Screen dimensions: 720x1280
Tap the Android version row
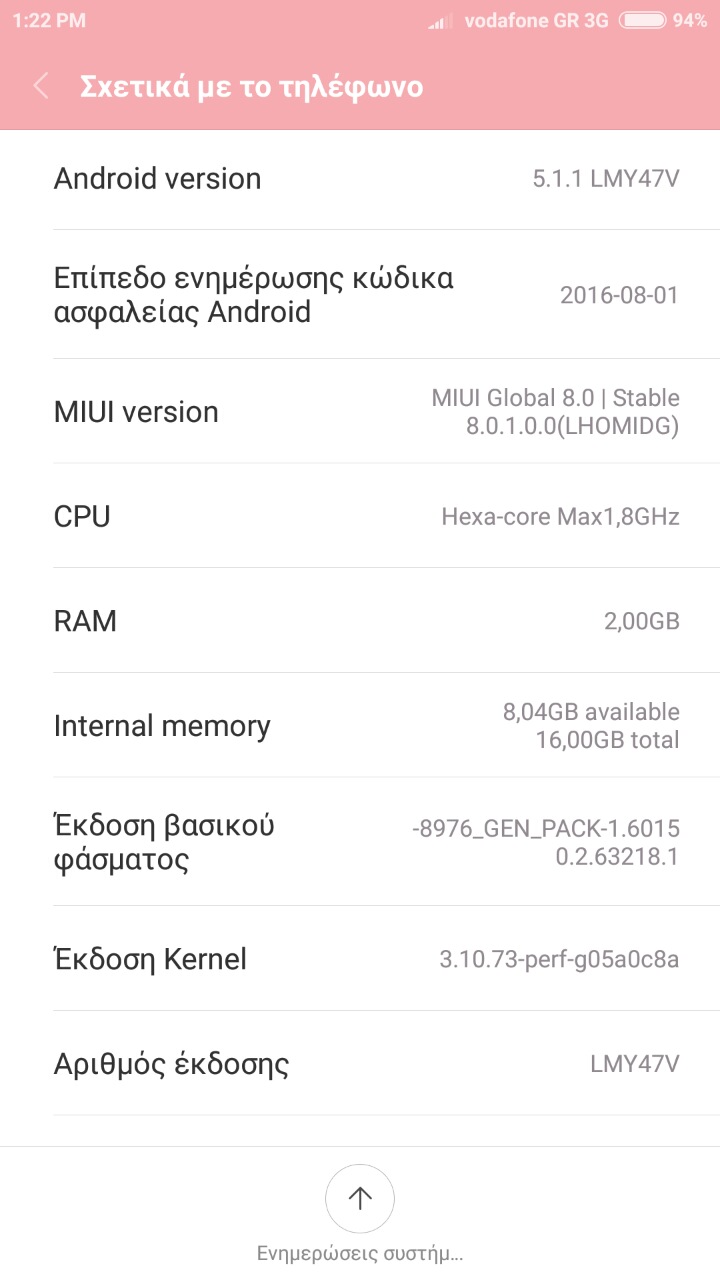[x=360, y=179]
